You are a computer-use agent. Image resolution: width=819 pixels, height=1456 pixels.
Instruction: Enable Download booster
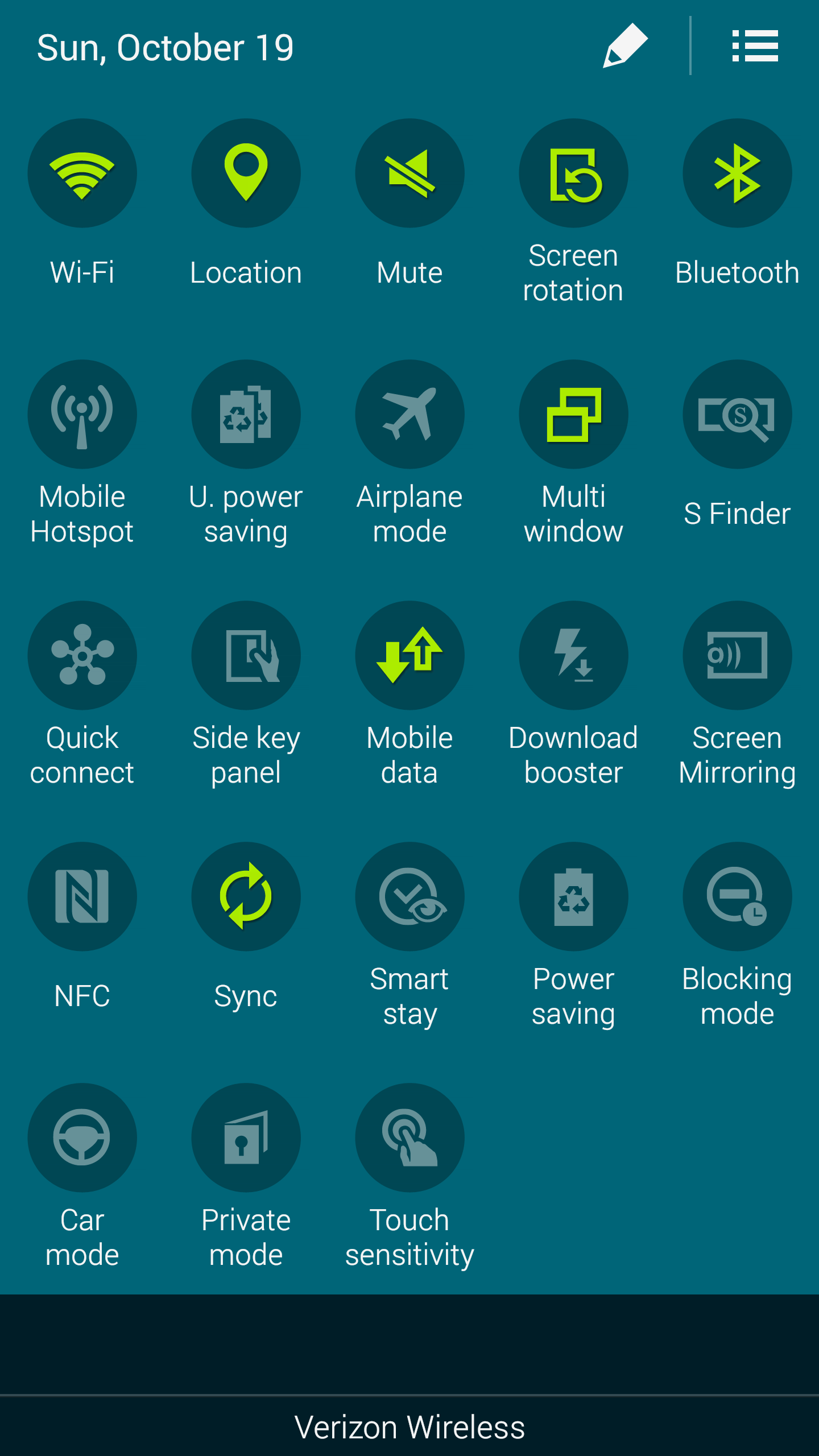point(573,656)
